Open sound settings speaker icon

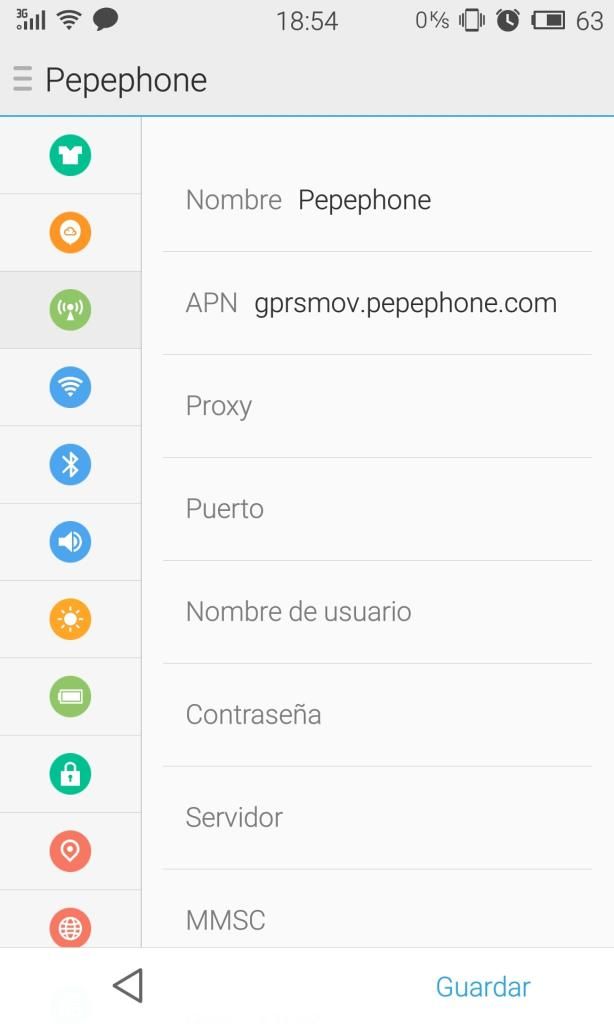(x=70, y=542)
